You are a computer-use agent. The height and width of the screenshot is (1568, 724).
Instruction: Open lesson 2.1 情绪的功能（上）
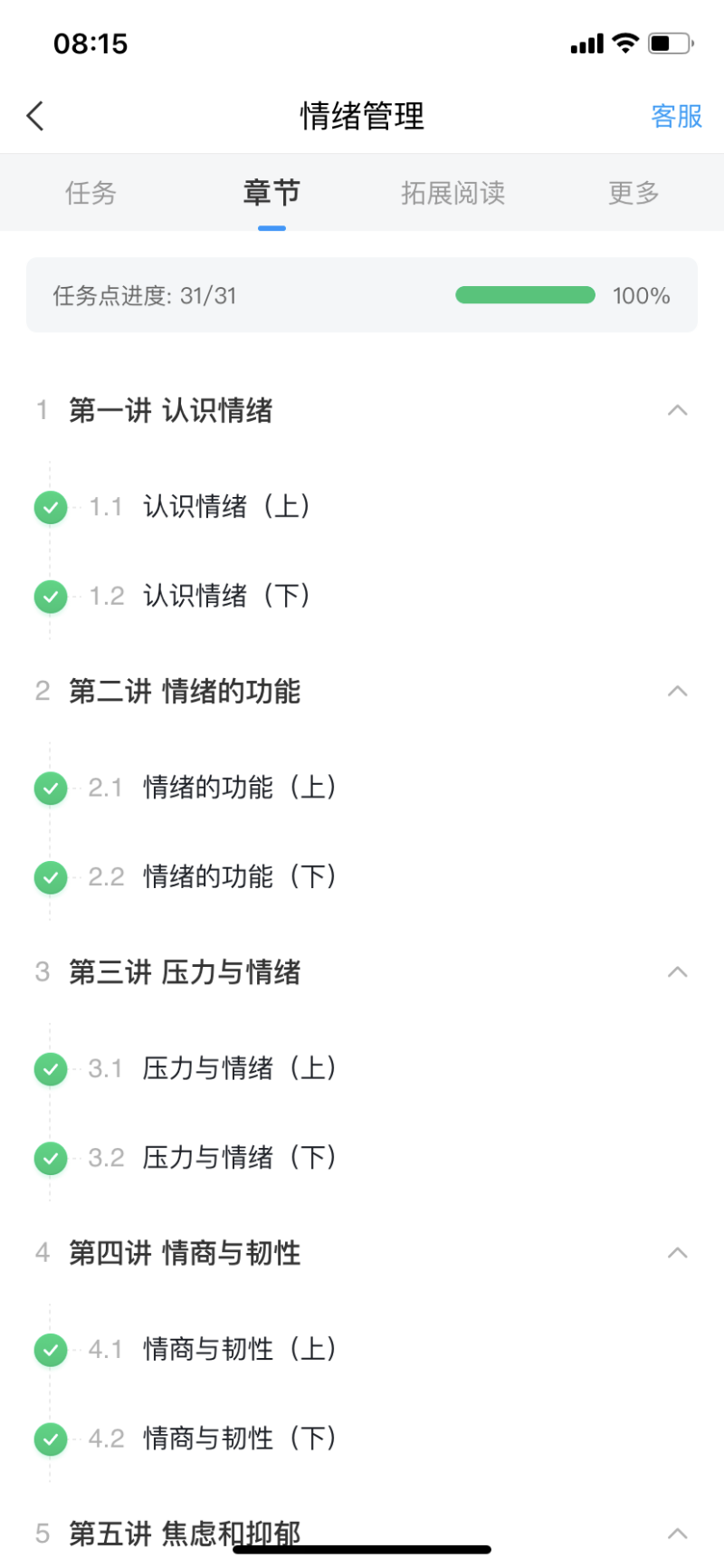(240, 787)
